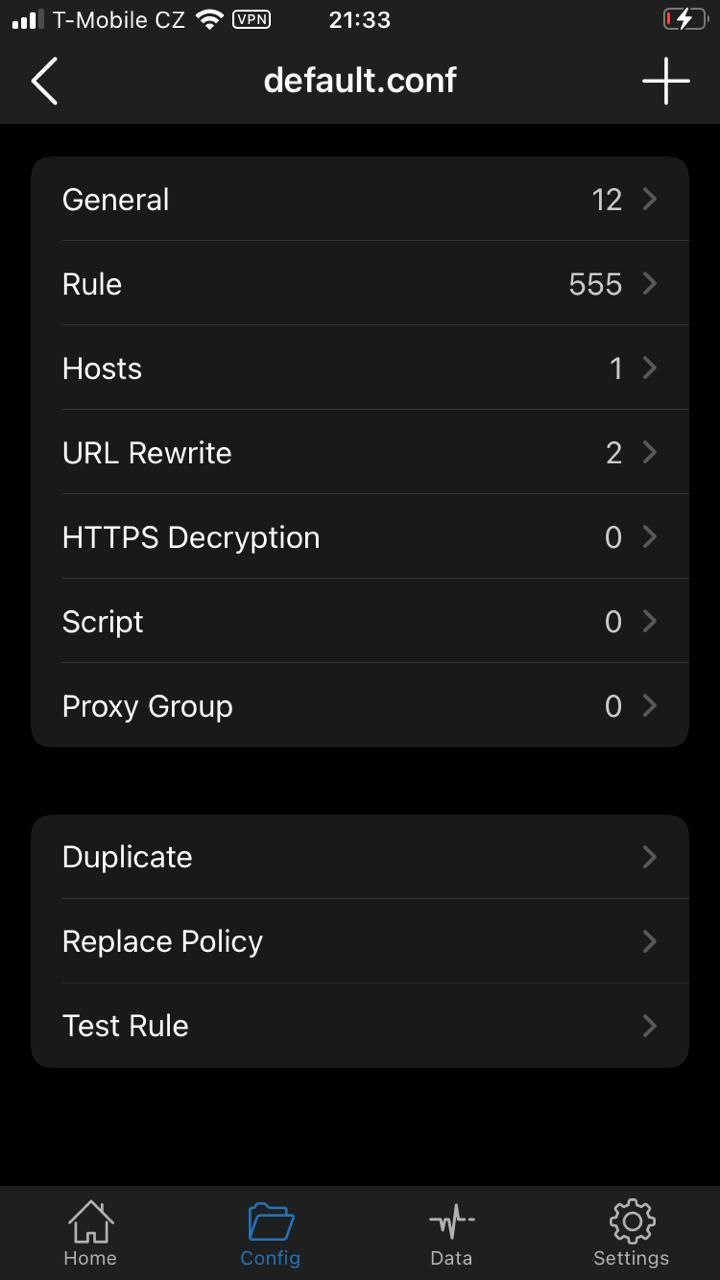Tap Replace Policy
The image size is (720, 1280).
coord(360,941)
